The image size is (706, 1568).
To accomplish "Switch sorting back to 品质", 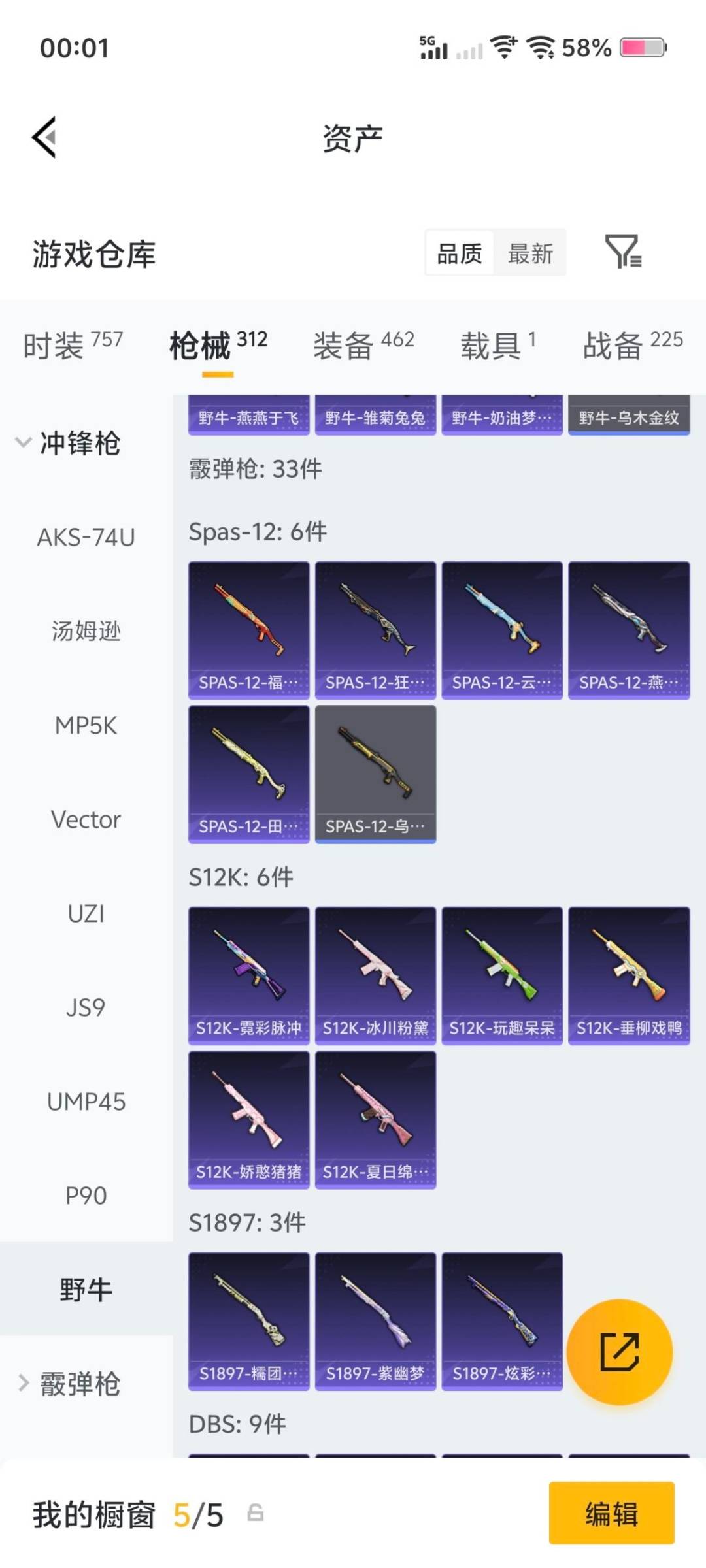I will (x=459, y=254).
